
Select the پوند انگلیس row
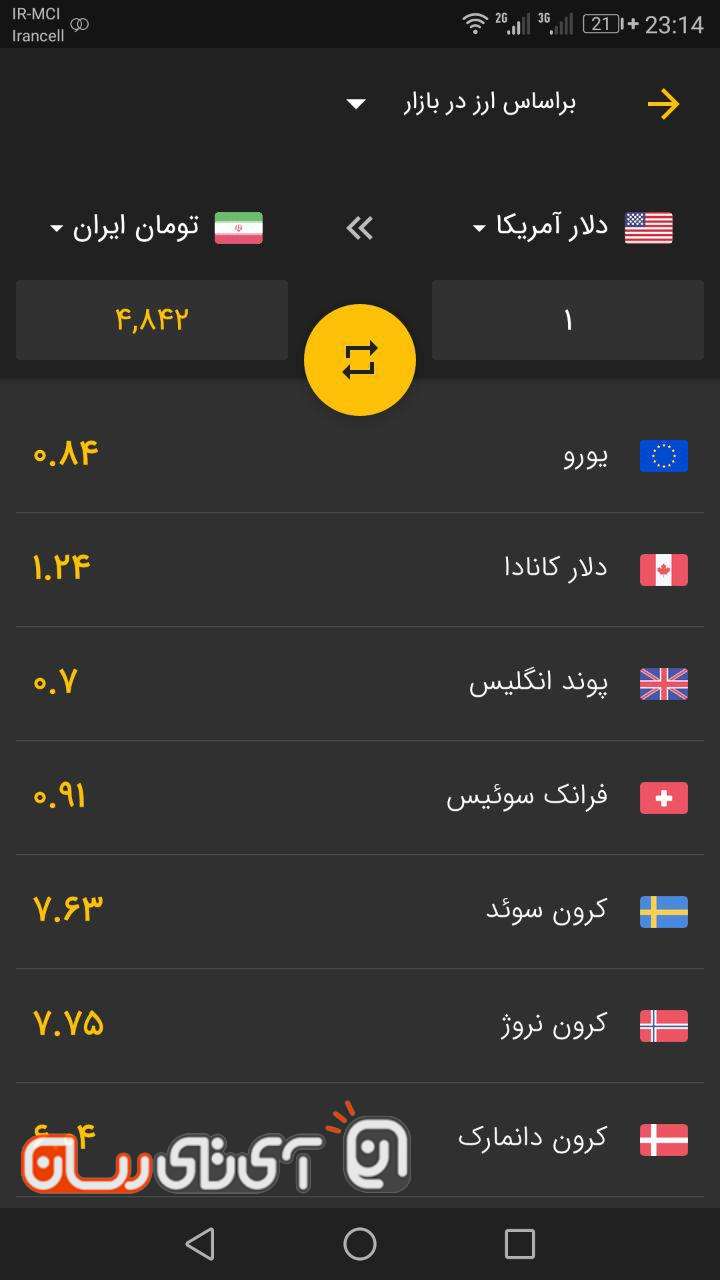360,683
